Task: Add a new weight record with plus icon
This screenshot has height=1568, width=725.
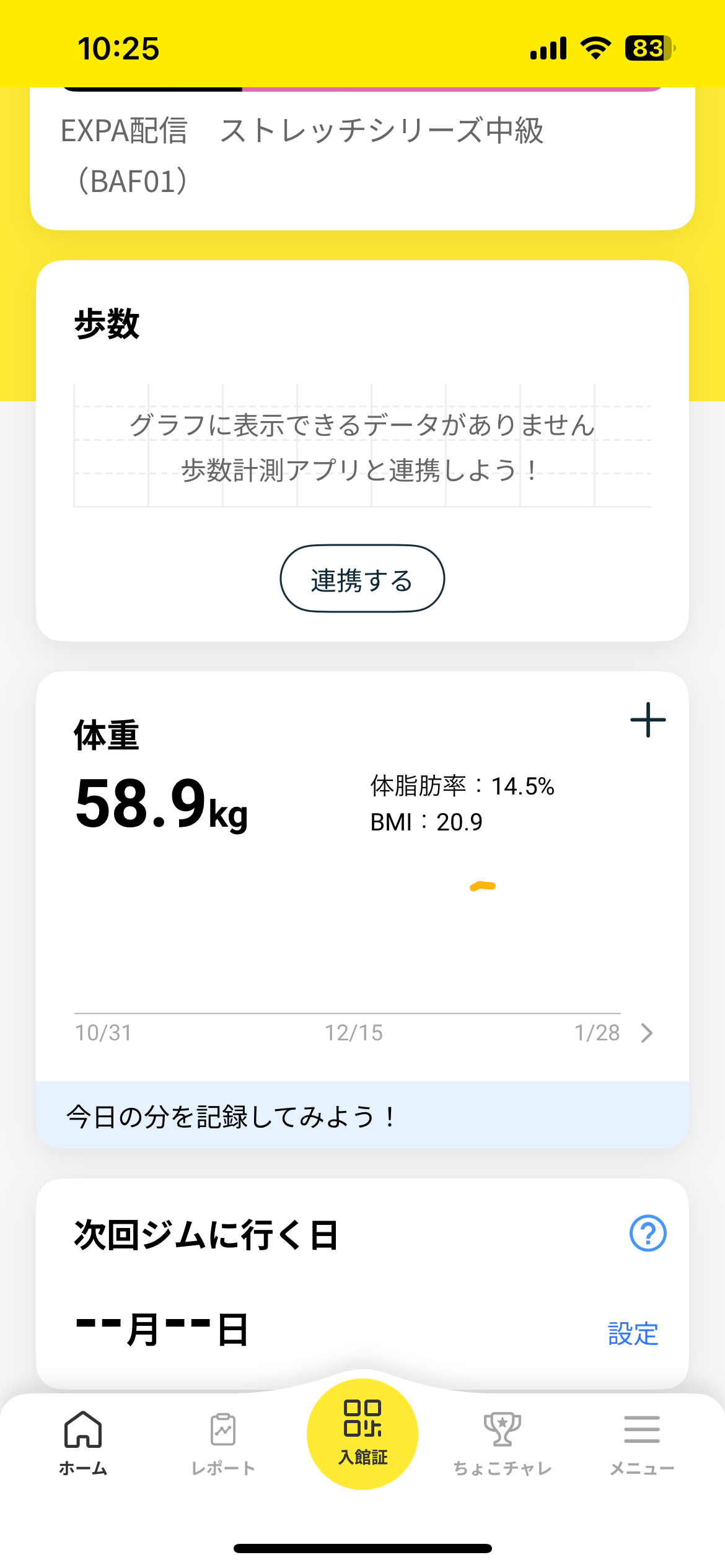Action: 648,720
